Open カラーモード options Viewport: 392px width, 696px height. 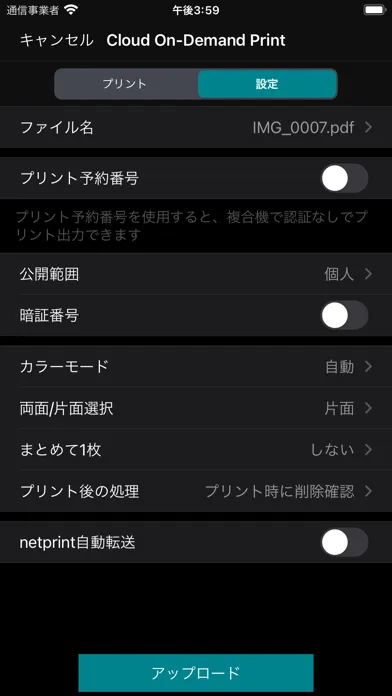coord(196,367)
